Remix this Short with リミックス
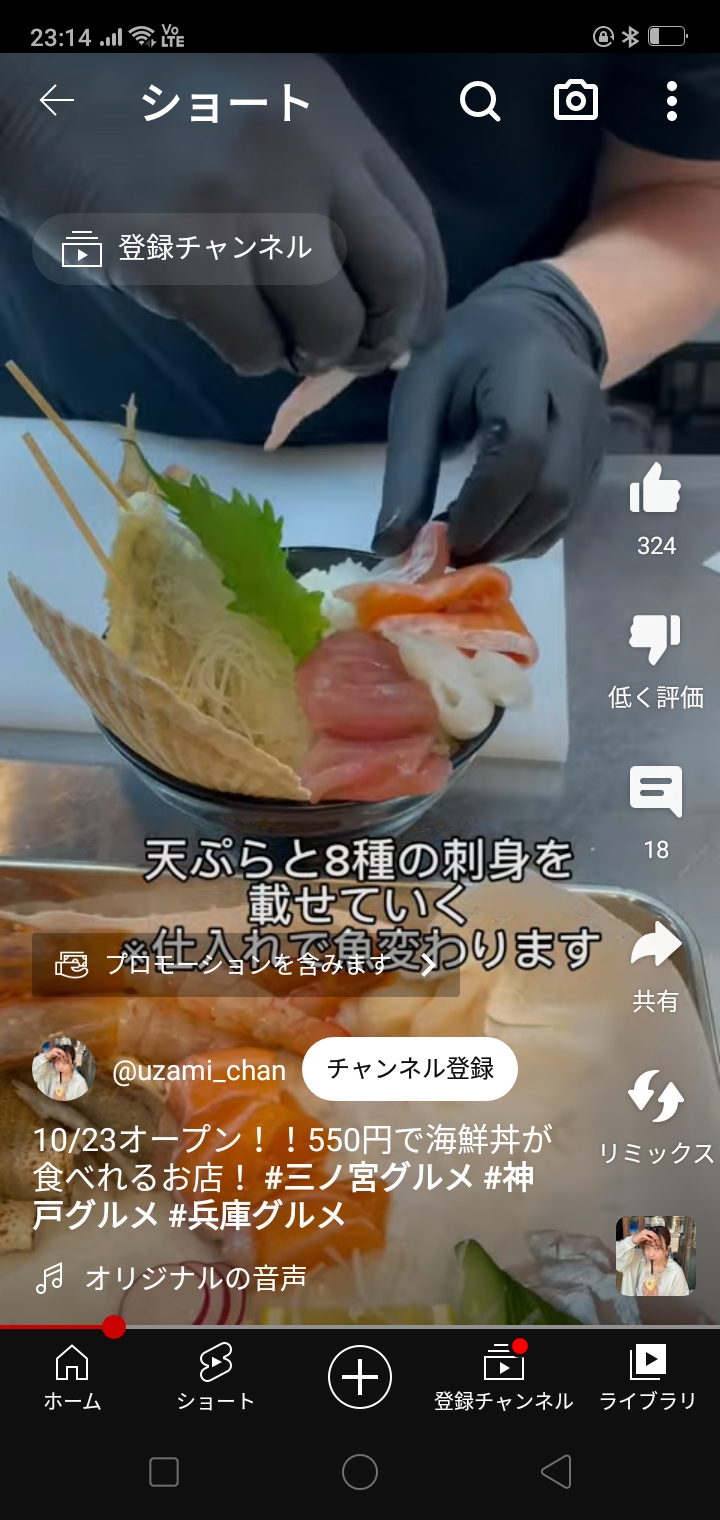This screenshot has height=1520, width=720. (x=655, y=1098)
